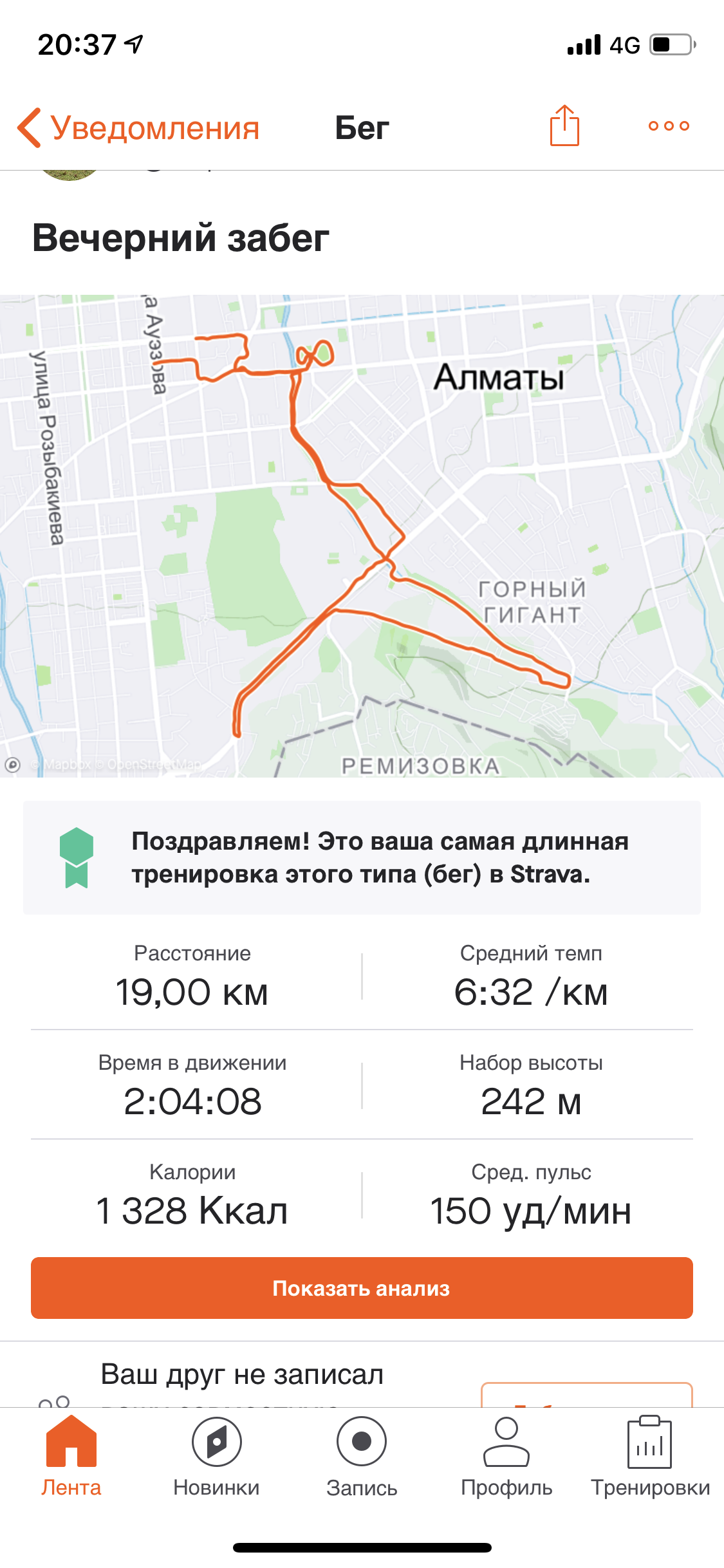Switch to the Лента tab

coord(71,1457)
